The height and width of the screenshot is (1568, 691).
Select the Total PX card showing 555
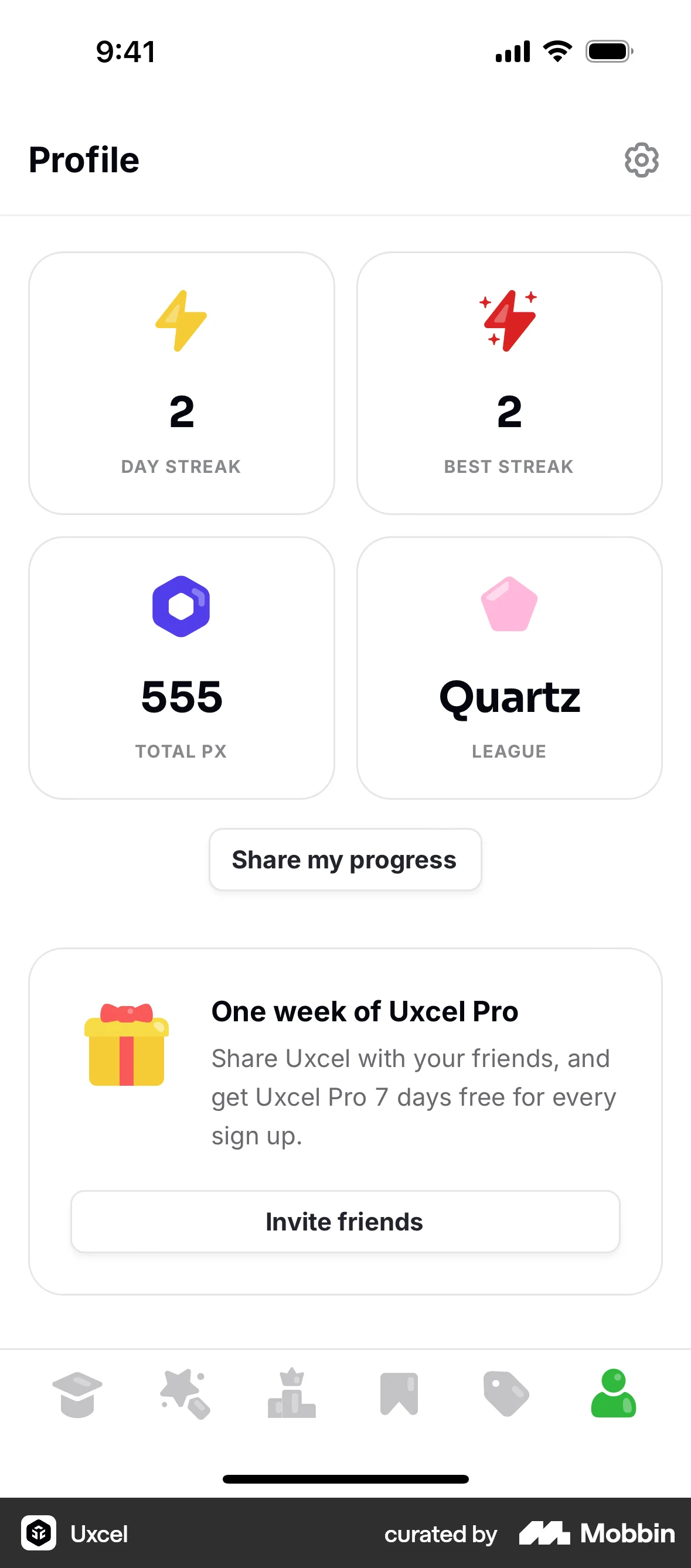(181, 670)
